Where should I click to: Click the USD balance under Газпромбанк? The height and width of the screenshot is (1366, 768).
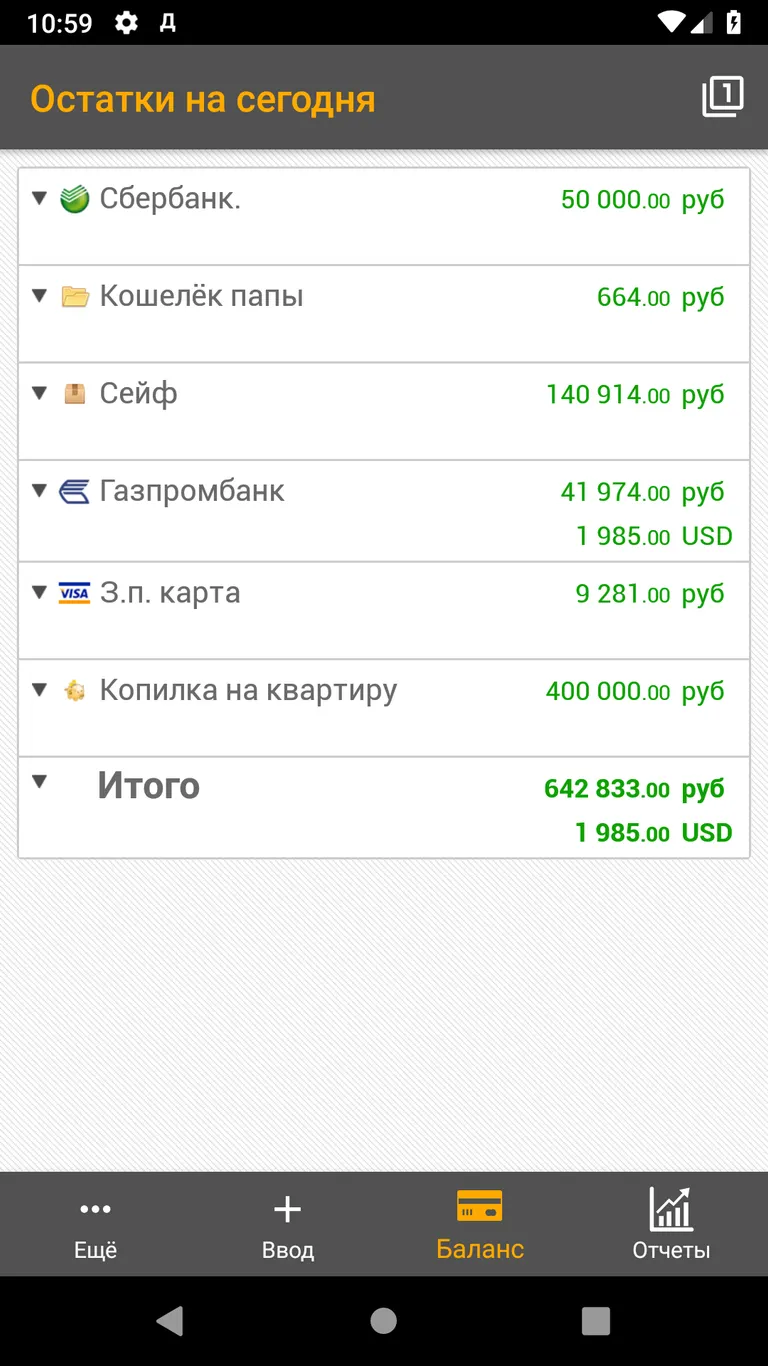(x=654, y=535)
